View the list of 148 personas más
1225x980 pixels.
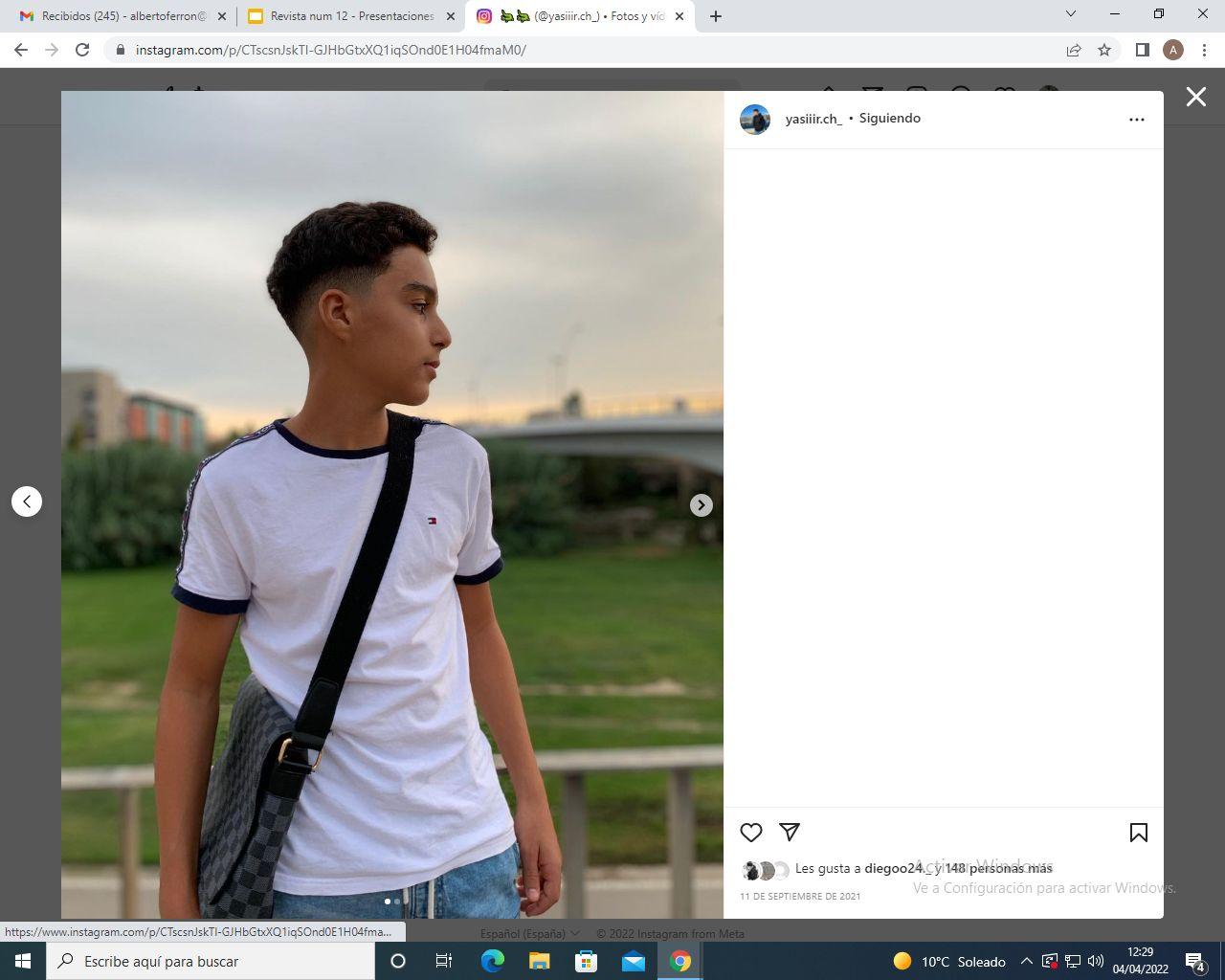coord(998,868)
